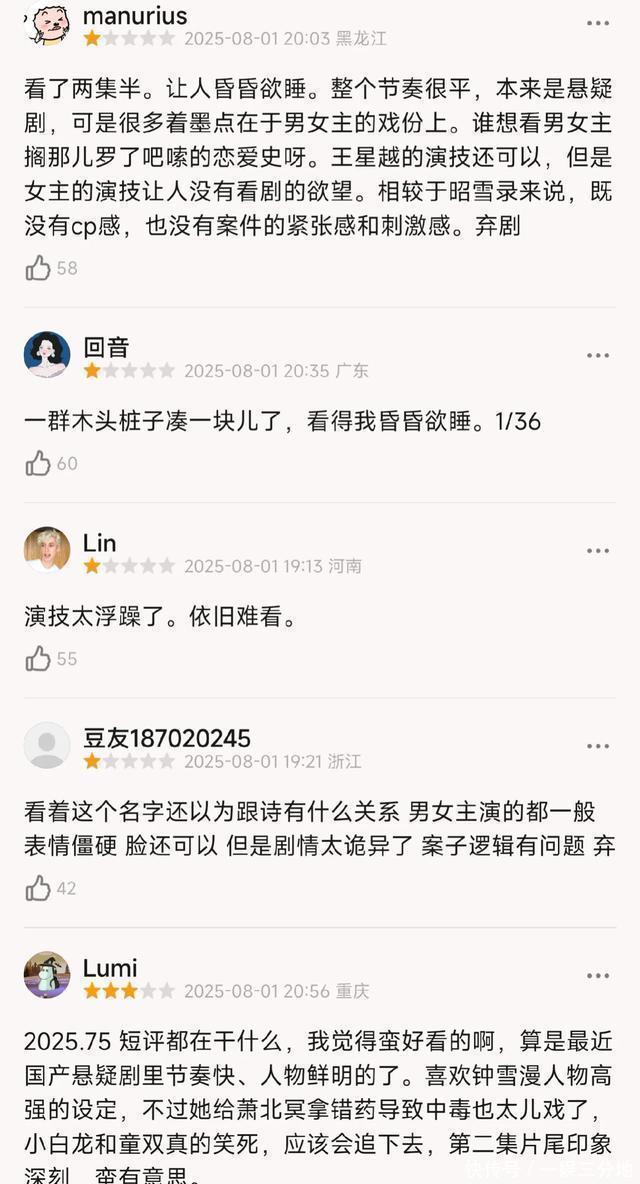The image size is (640, 1184).
Task: Open Lumi's profile from the avatar
Action: coord(47,975)
